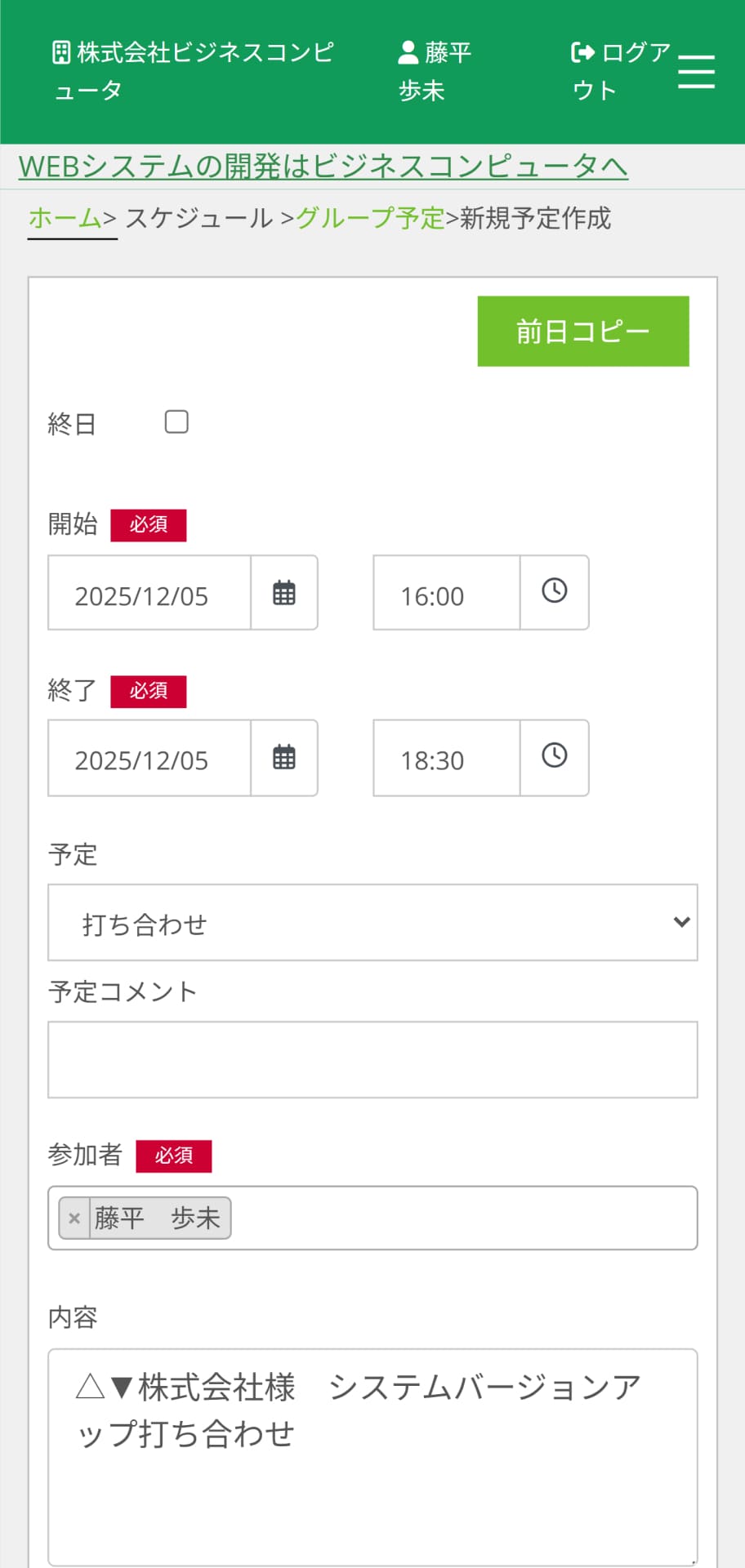
Task: Open the clock picker for 開始 time
Action: tap(554, 592)
